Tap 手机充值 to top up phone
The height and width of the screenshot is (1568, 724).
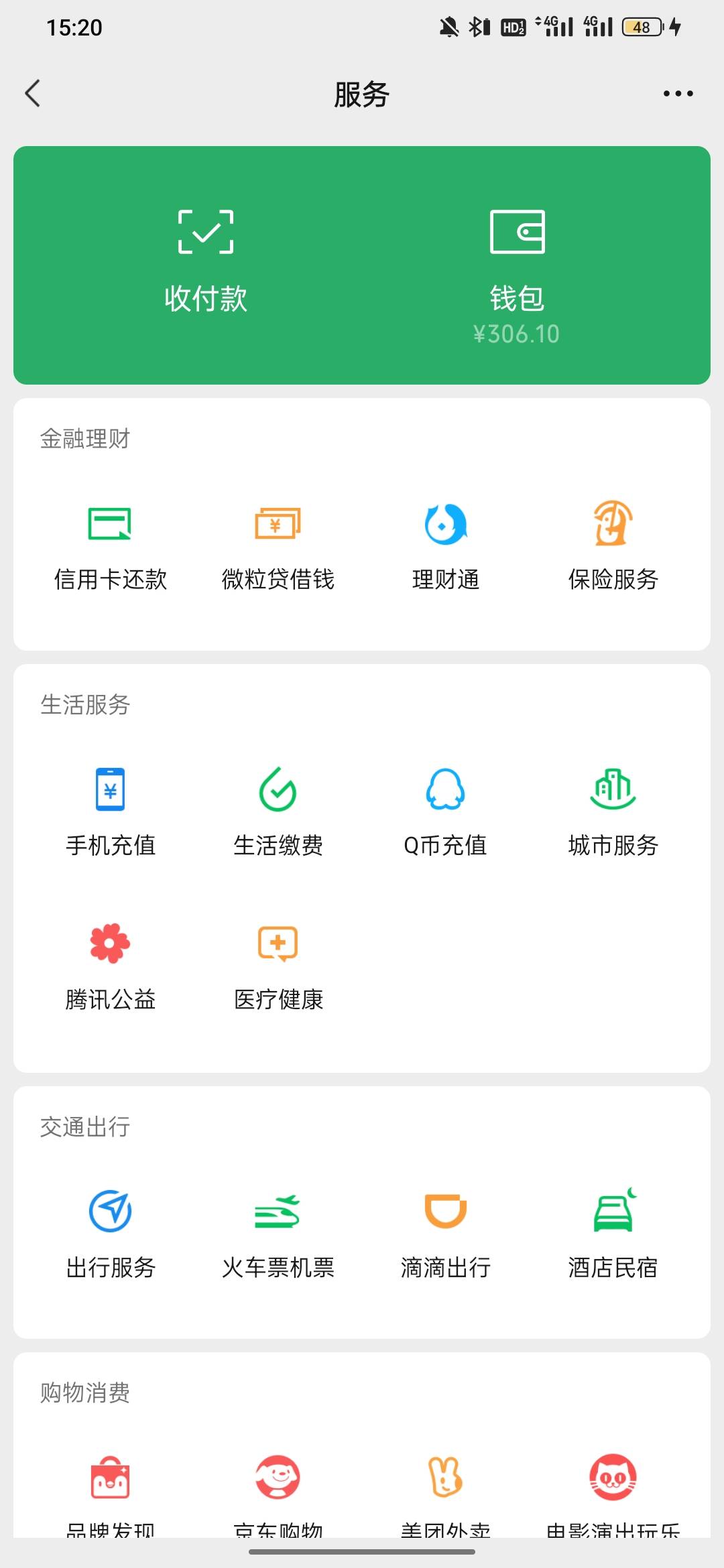(111, 811)
